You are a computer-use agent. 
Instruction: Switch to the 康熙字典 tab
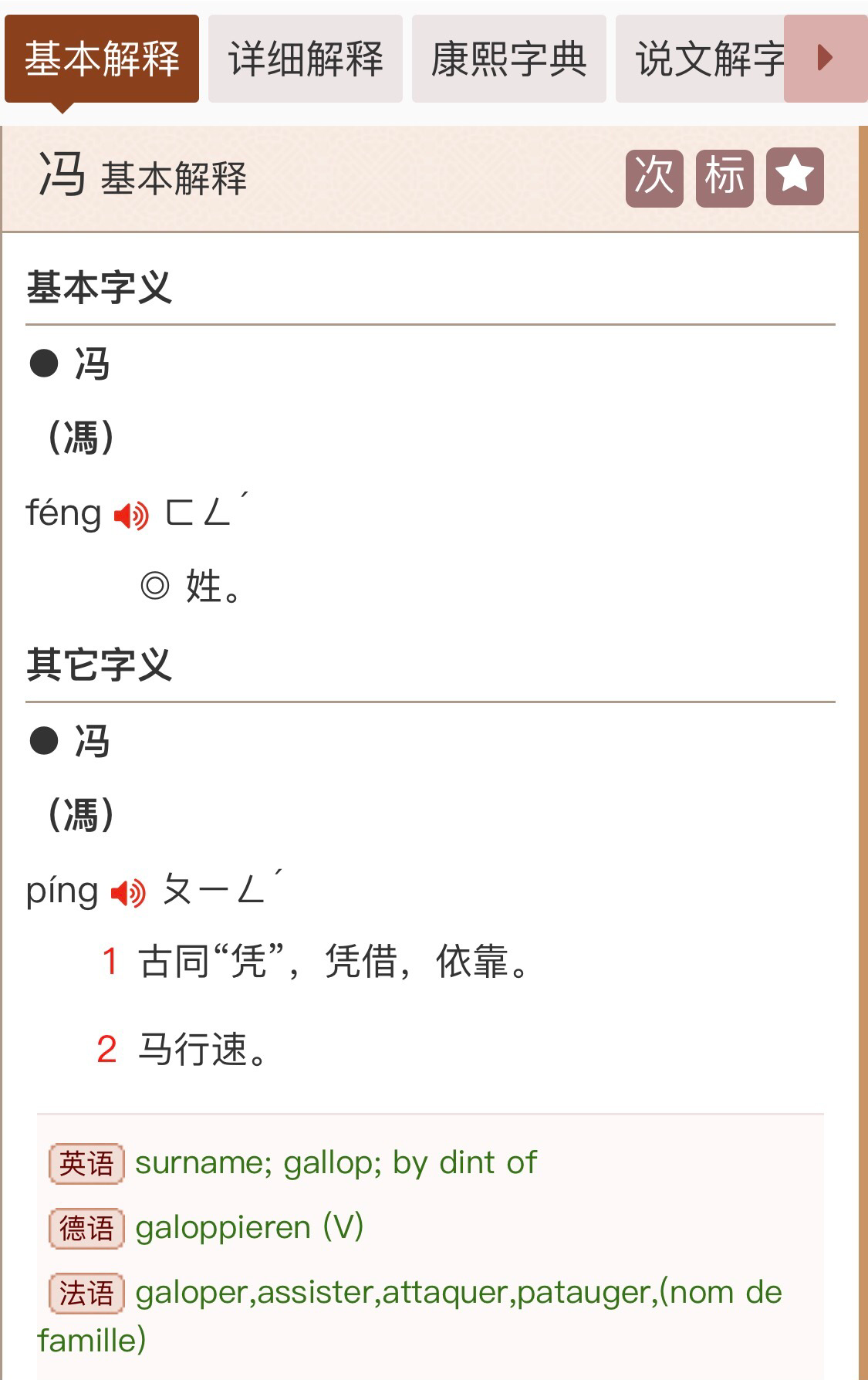click(x=508, y=57)
